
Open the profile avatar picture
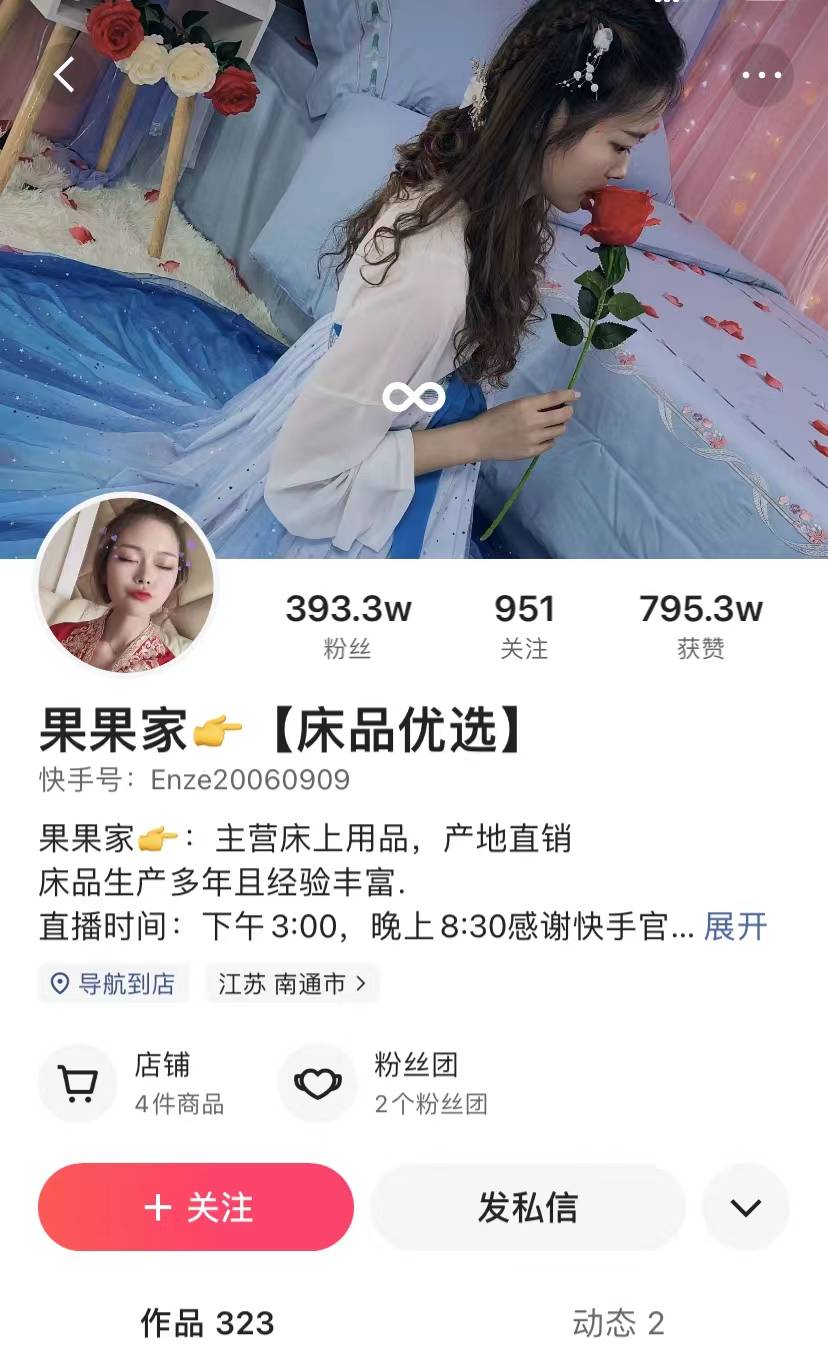click(126, 585)
